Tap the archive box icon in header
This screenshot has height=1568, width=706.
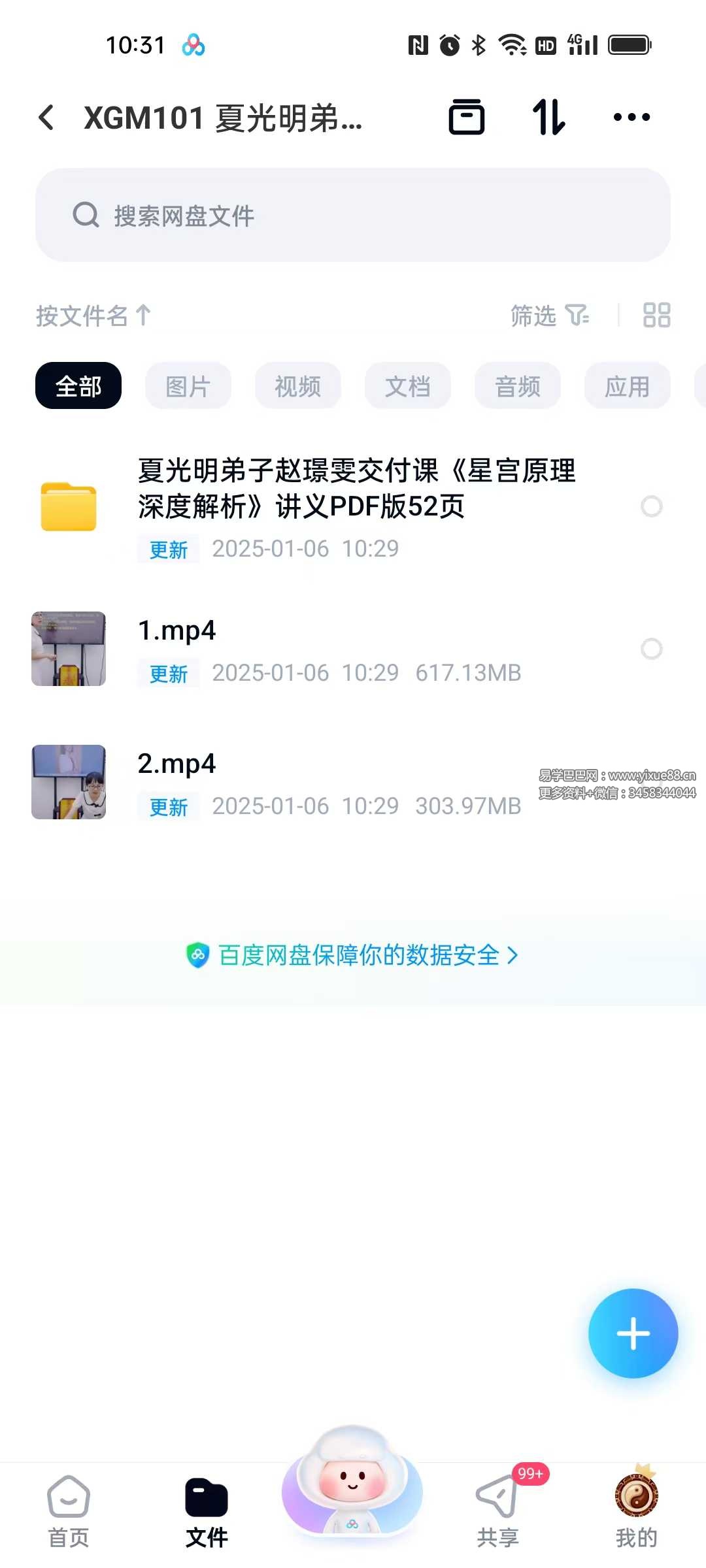tap(467, 118)
